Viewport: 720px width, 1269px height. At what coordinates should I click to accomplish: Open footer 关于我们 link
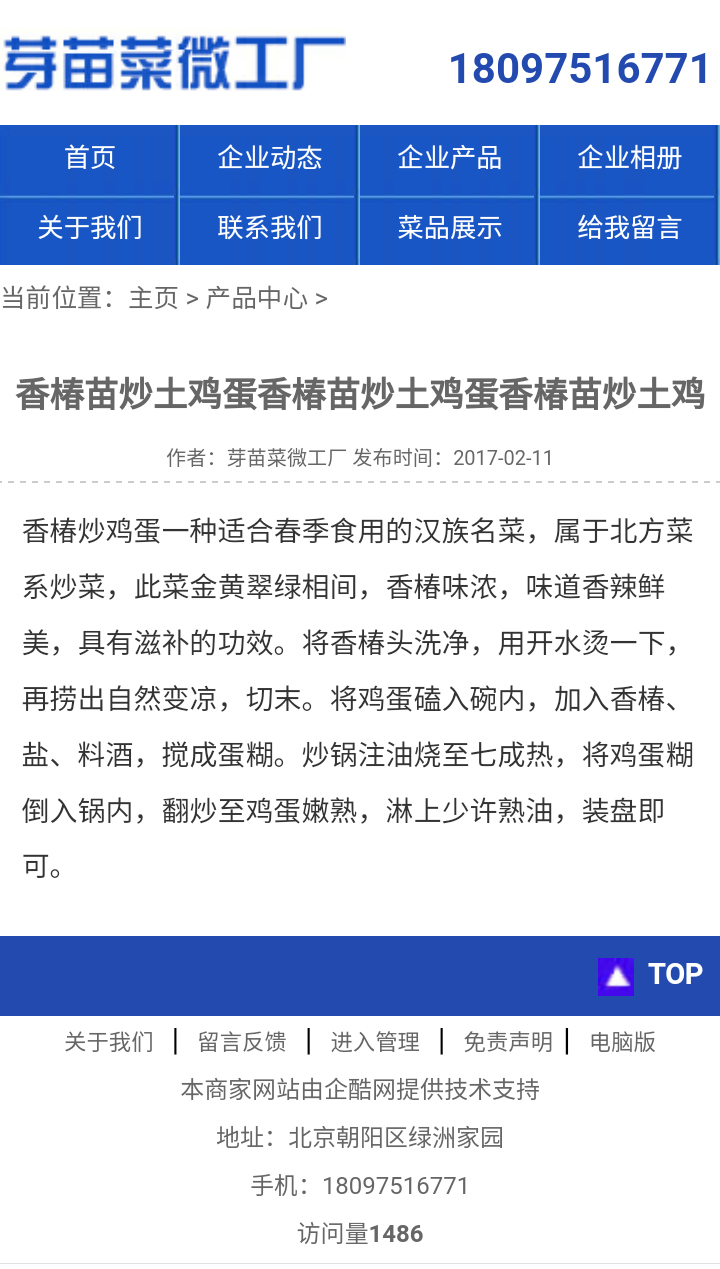click(109, 1042)
